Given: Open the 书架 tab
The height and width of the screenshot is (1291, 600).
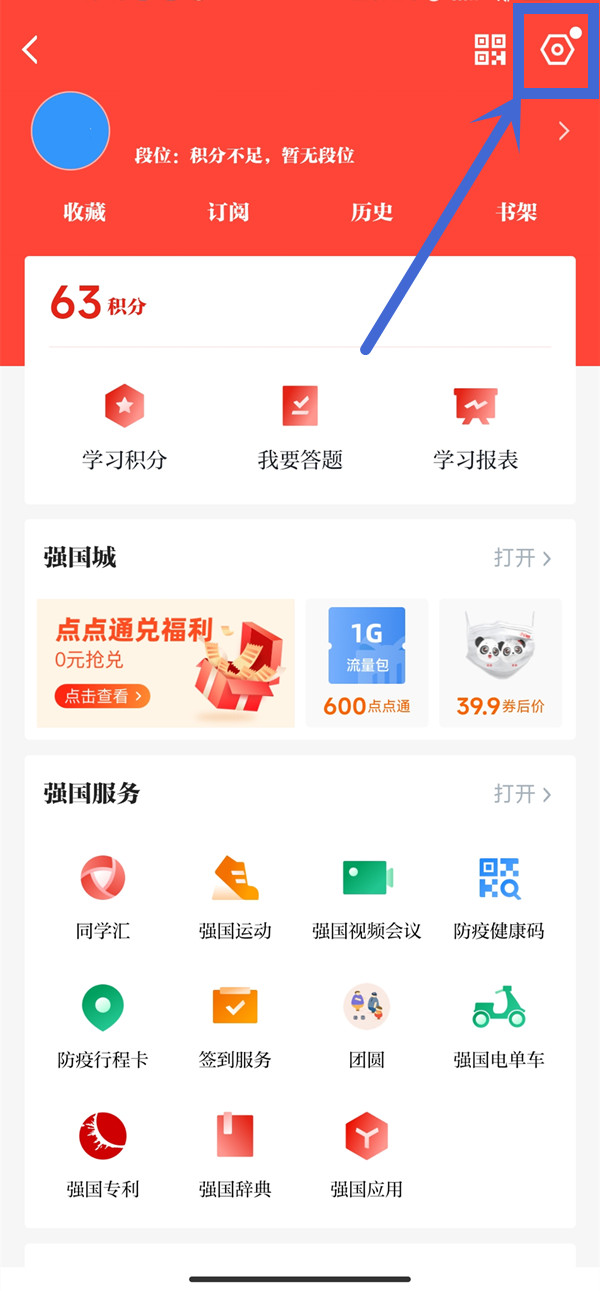Looking at the screenshot, I should (x=516, y=212).
